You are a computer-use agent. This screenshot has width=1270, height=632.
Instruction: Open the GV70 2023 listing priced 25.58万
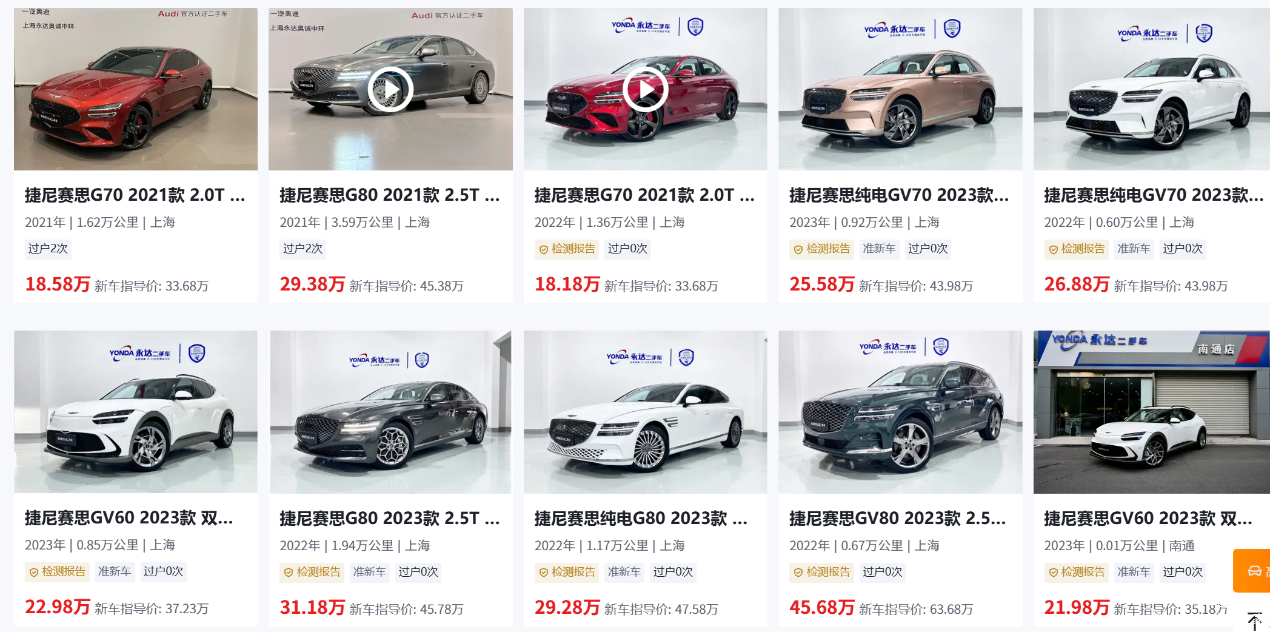tap(899, 195)
